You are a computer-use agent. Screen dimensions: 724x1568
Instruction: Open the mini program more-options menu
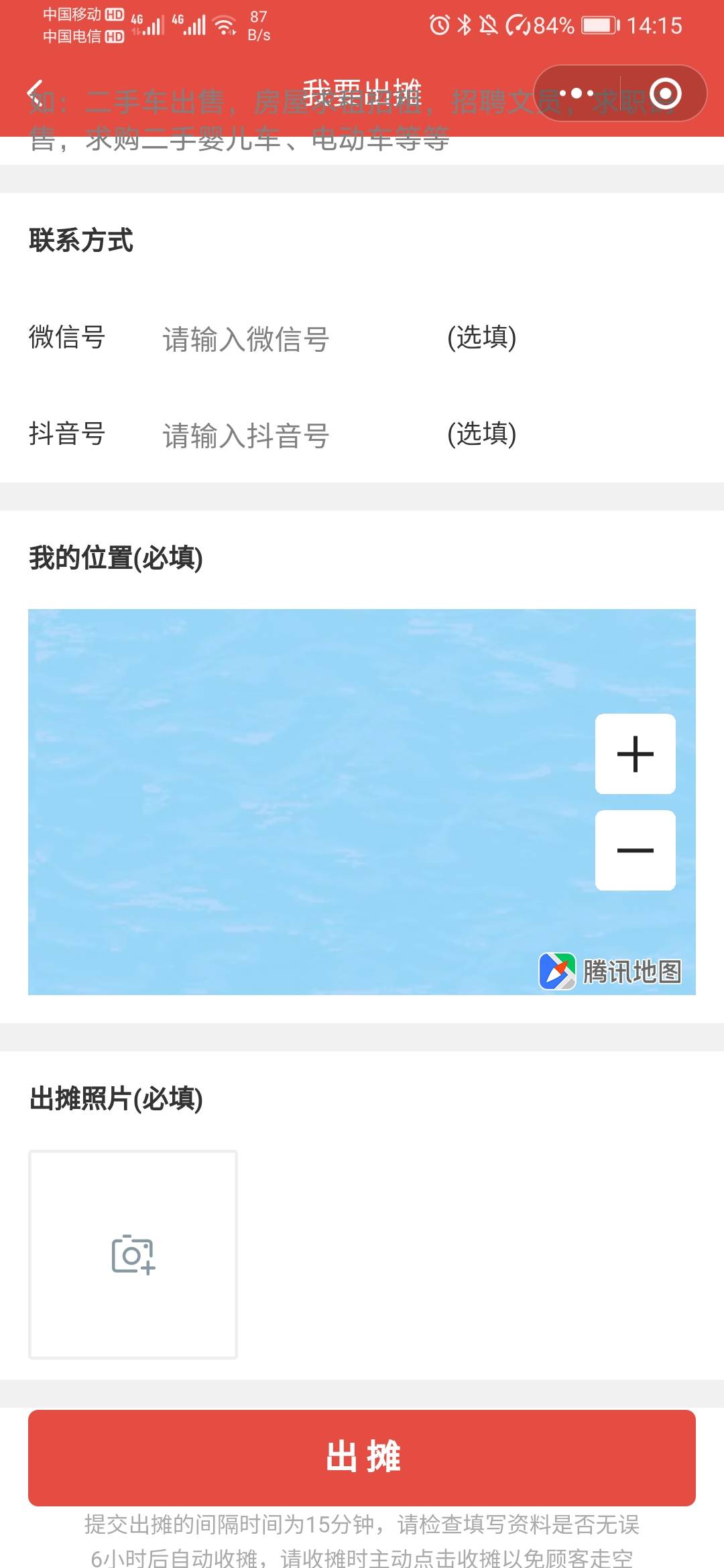coord(577,93)
